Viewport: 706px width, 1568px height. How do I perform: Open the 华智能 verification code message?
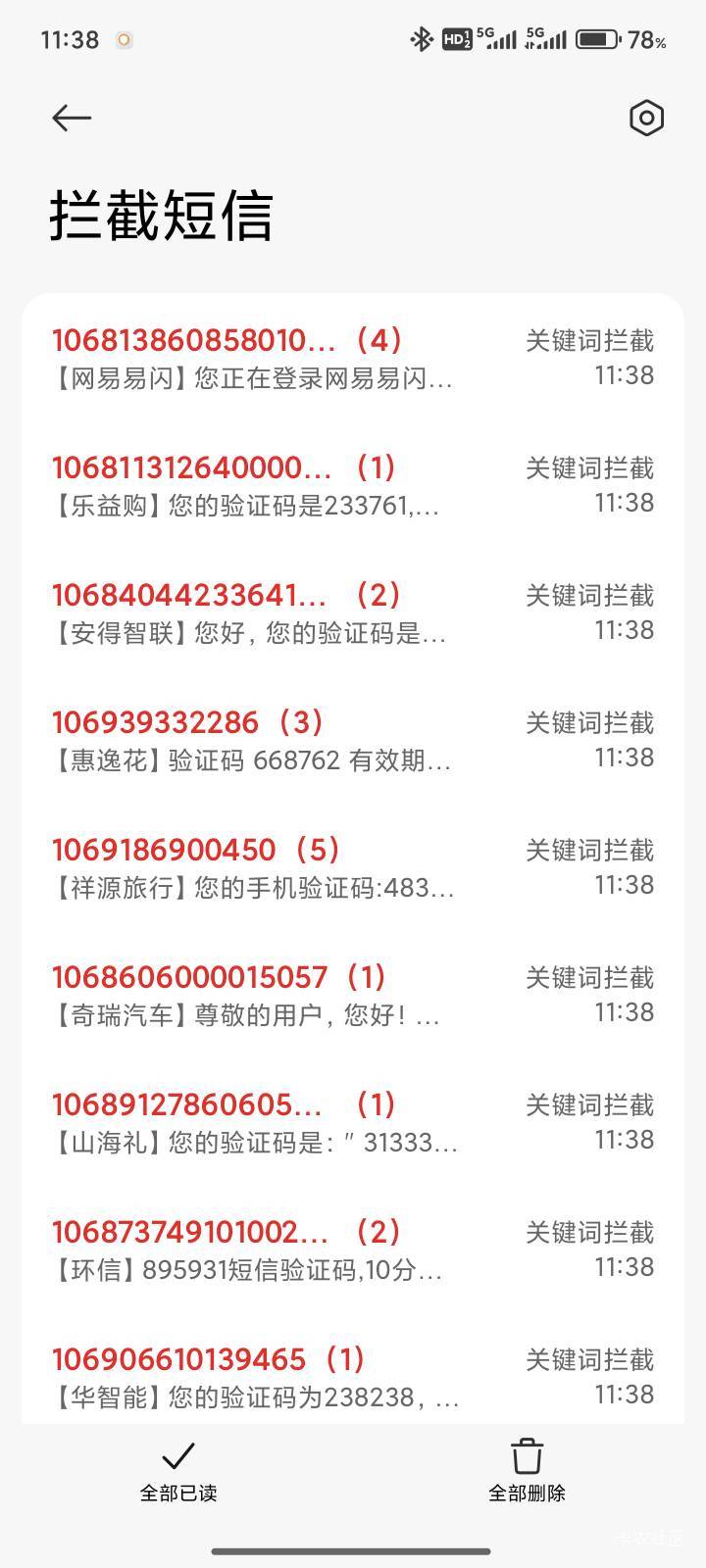pos(353,1377)
